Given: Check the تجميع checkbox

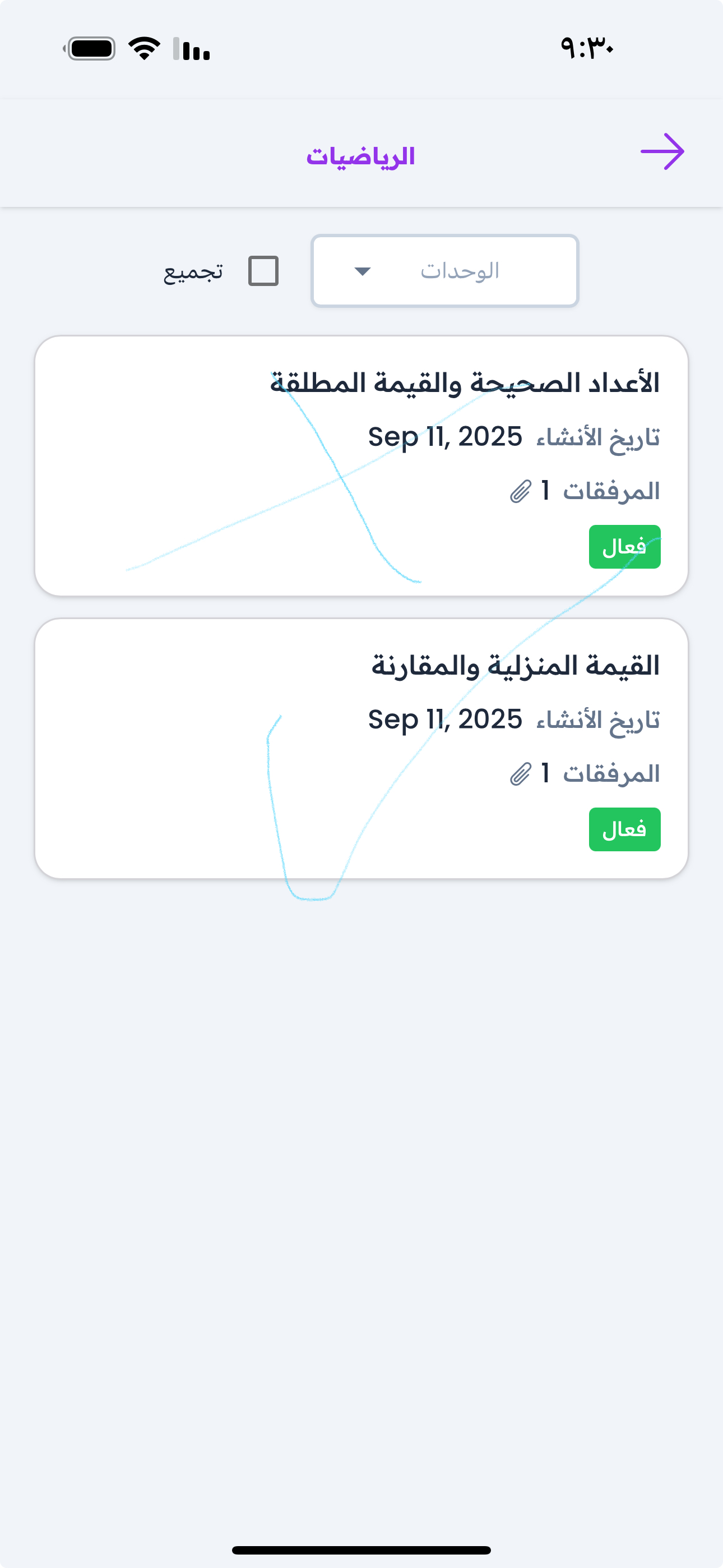Looking at the screenshot, I should pos(263,271).
